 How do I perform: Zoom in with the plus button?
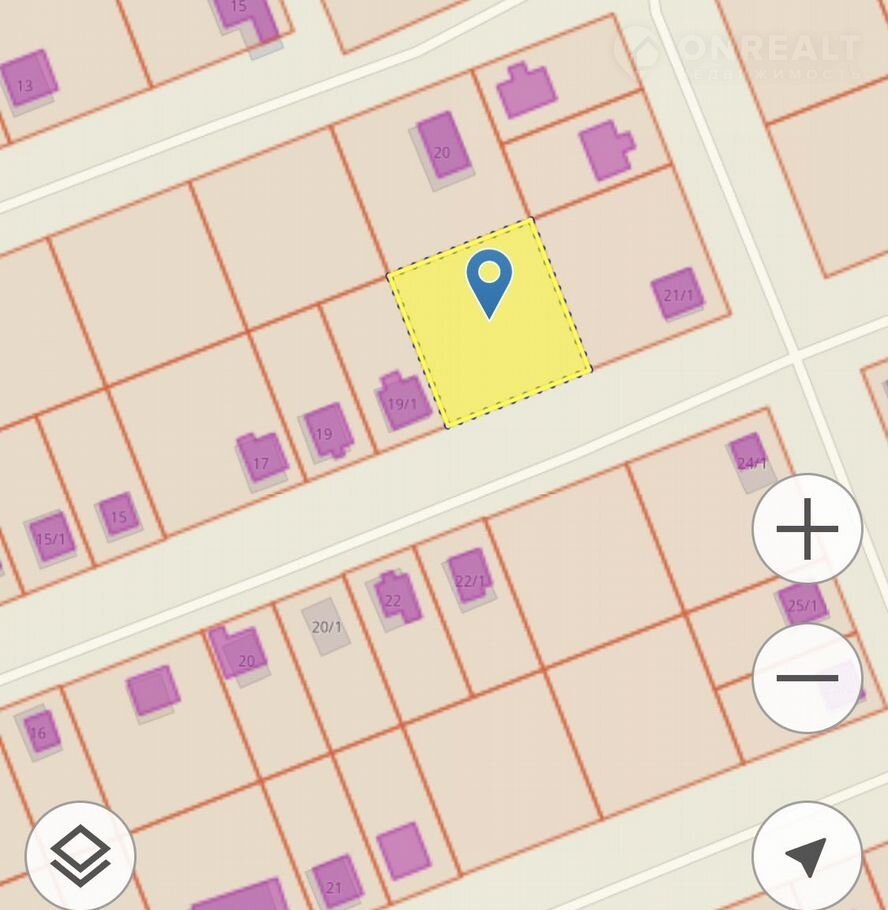[807, 529]
